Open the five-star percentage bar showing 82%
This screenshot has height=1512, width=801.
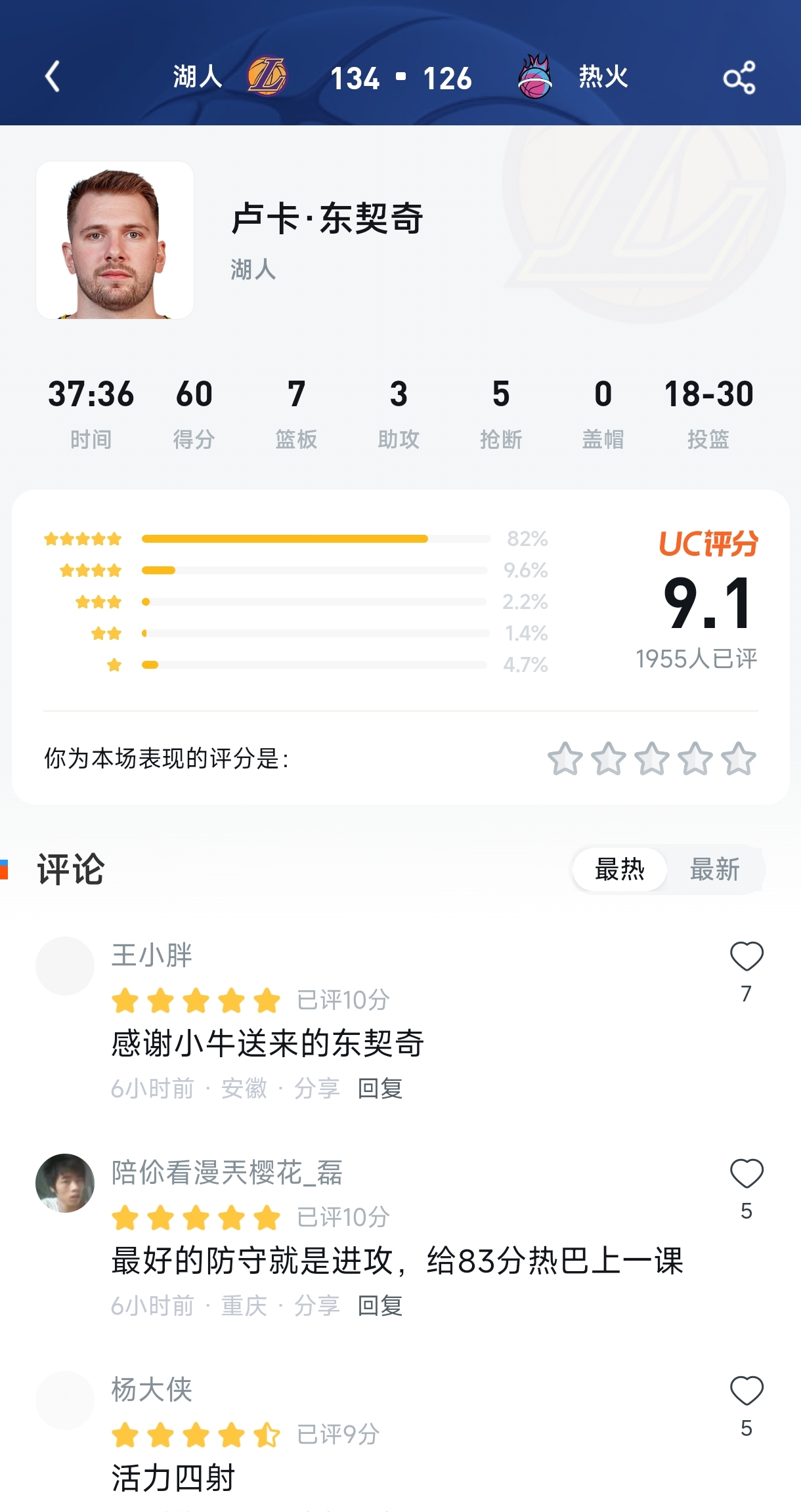[x=315, y=538]
